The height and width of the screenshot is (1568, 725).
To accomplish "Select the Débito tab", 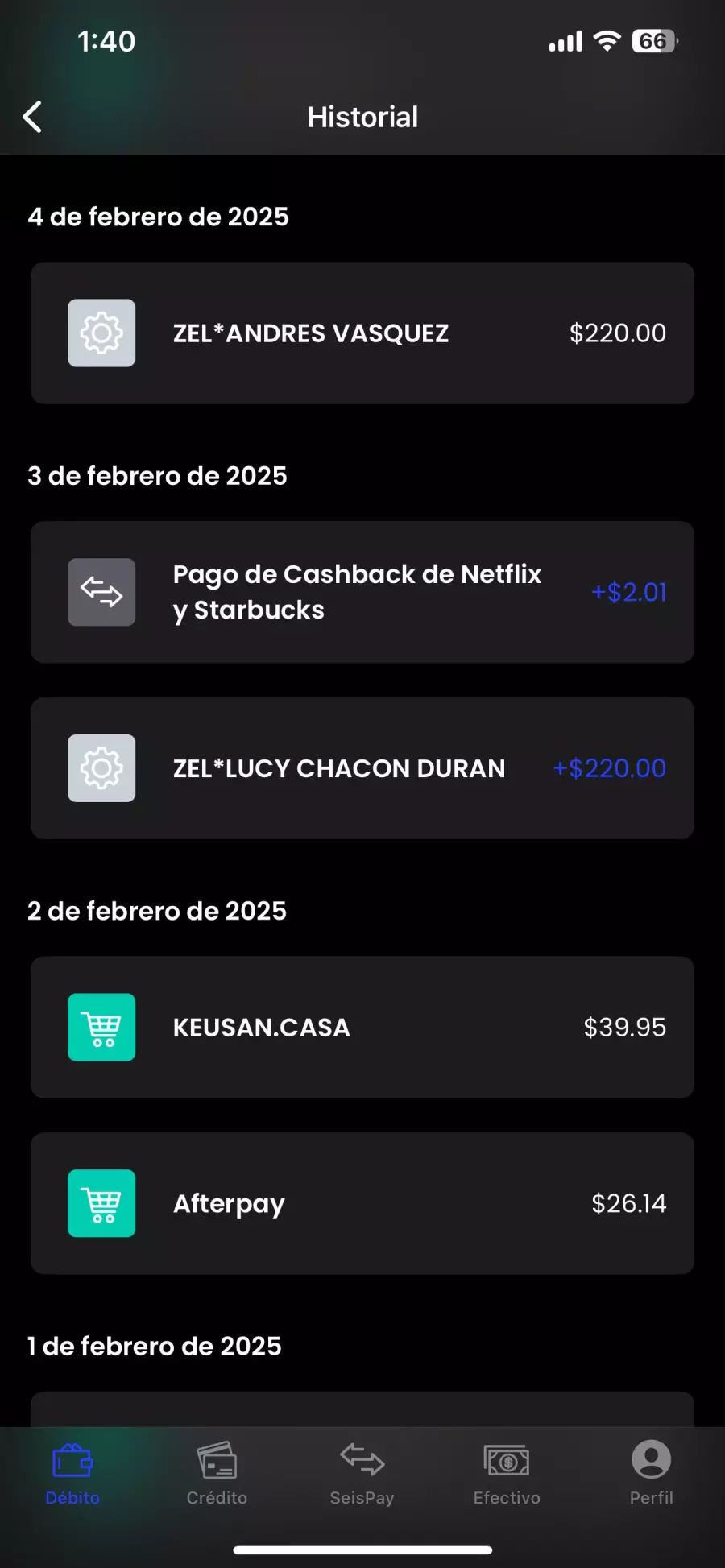I will pos(72,1474).
